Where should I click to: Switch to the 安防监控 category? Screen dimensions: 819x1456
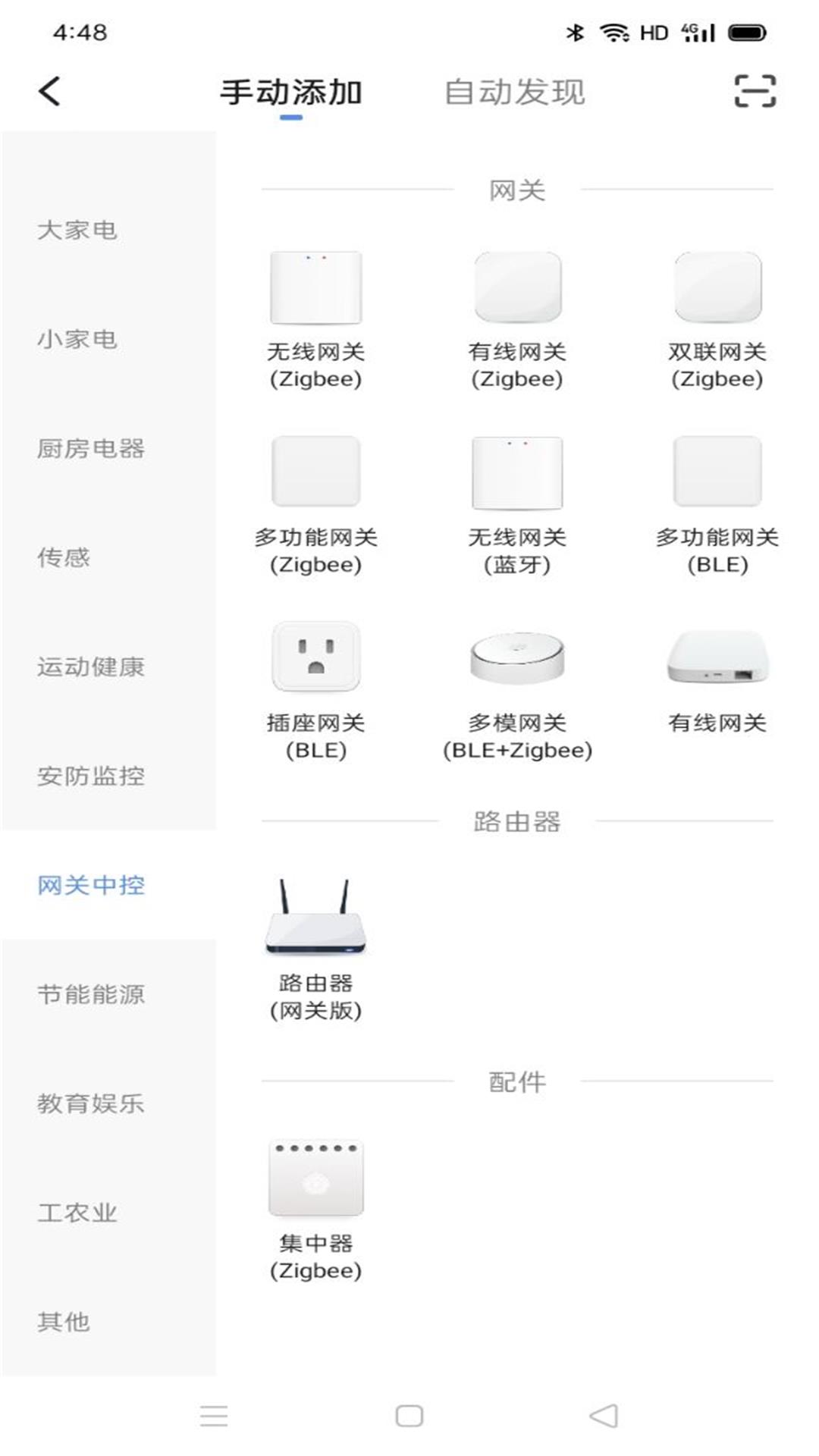[91, 776]
